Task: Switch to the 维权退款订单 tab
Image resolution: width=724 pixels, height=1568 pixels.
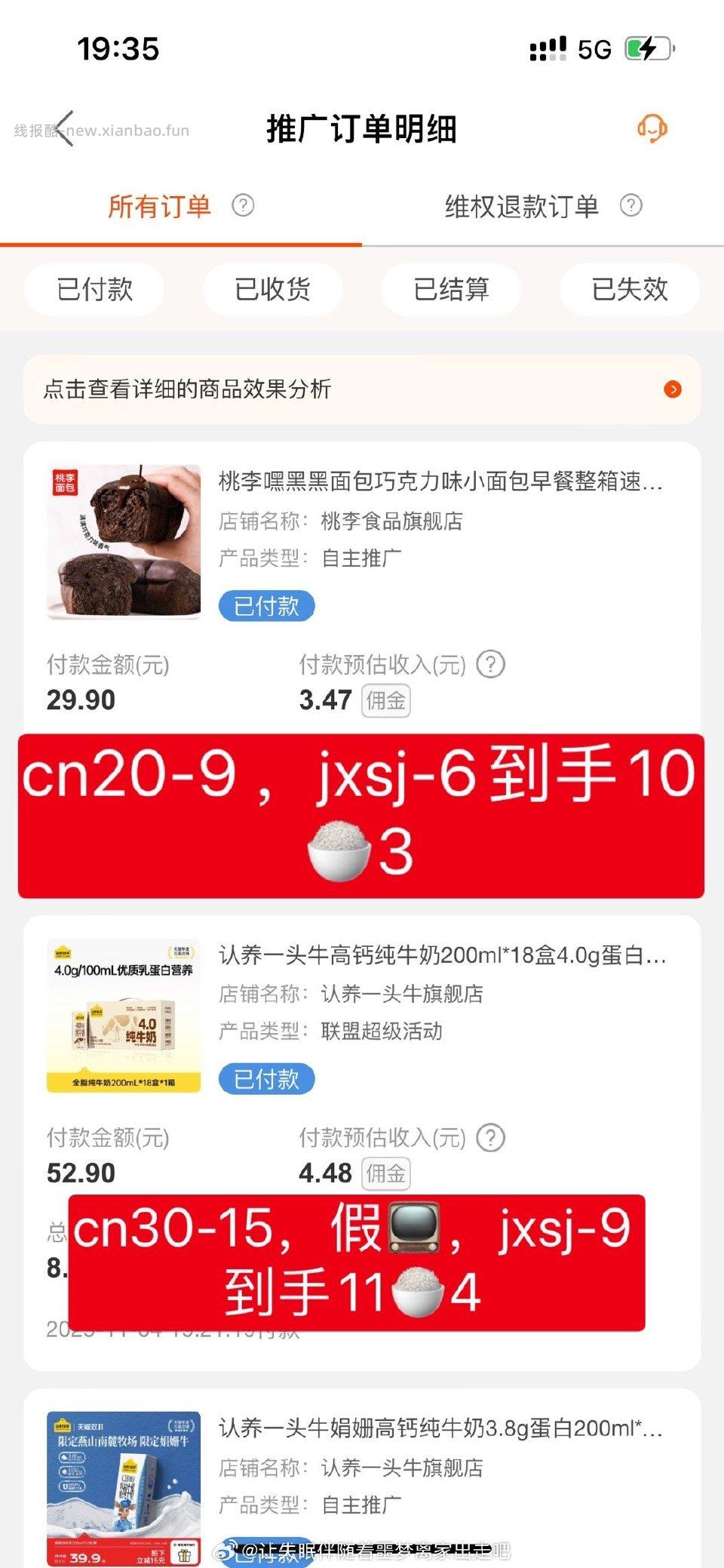Action: (521, 205)
